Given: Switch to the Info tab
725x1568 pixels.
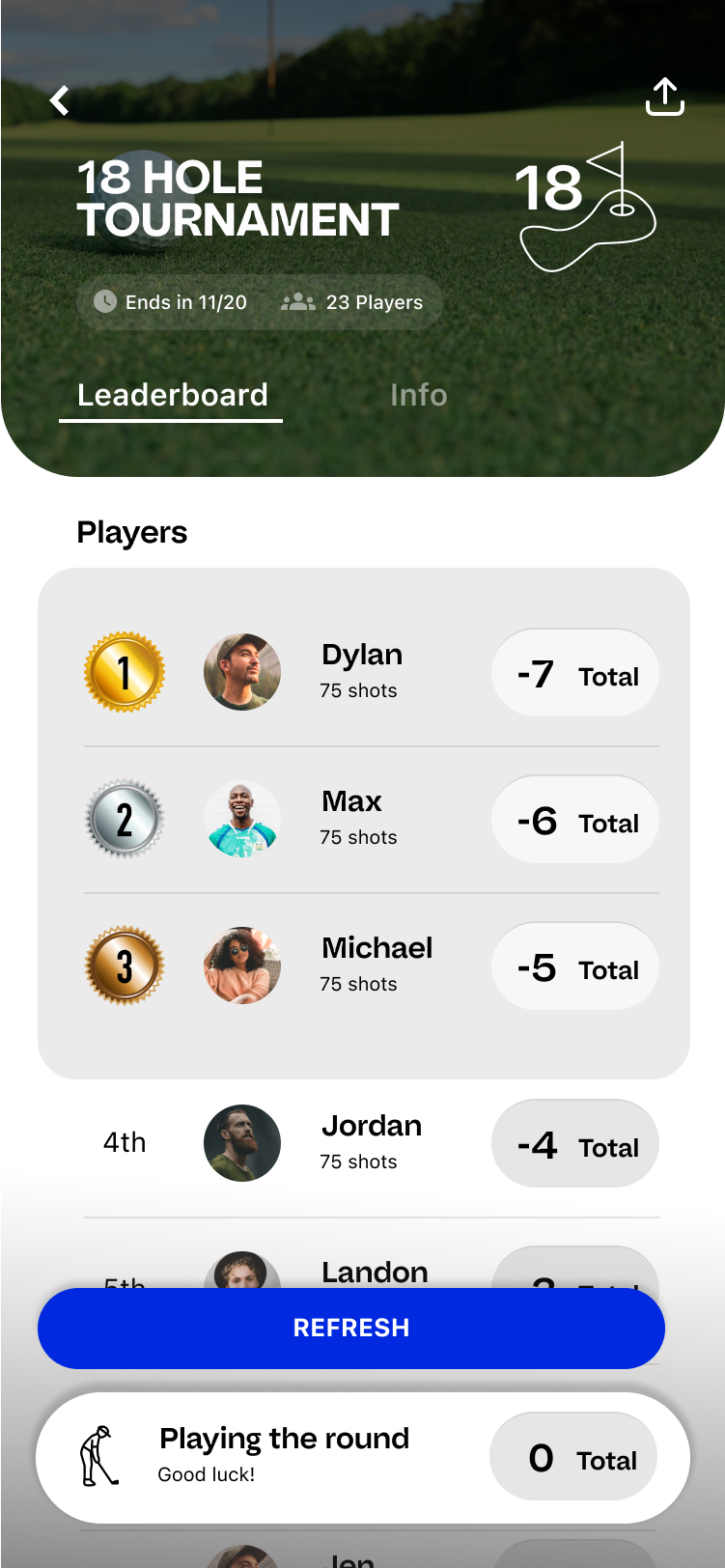Looking at the screenshot, I should [x=418, y=395].
